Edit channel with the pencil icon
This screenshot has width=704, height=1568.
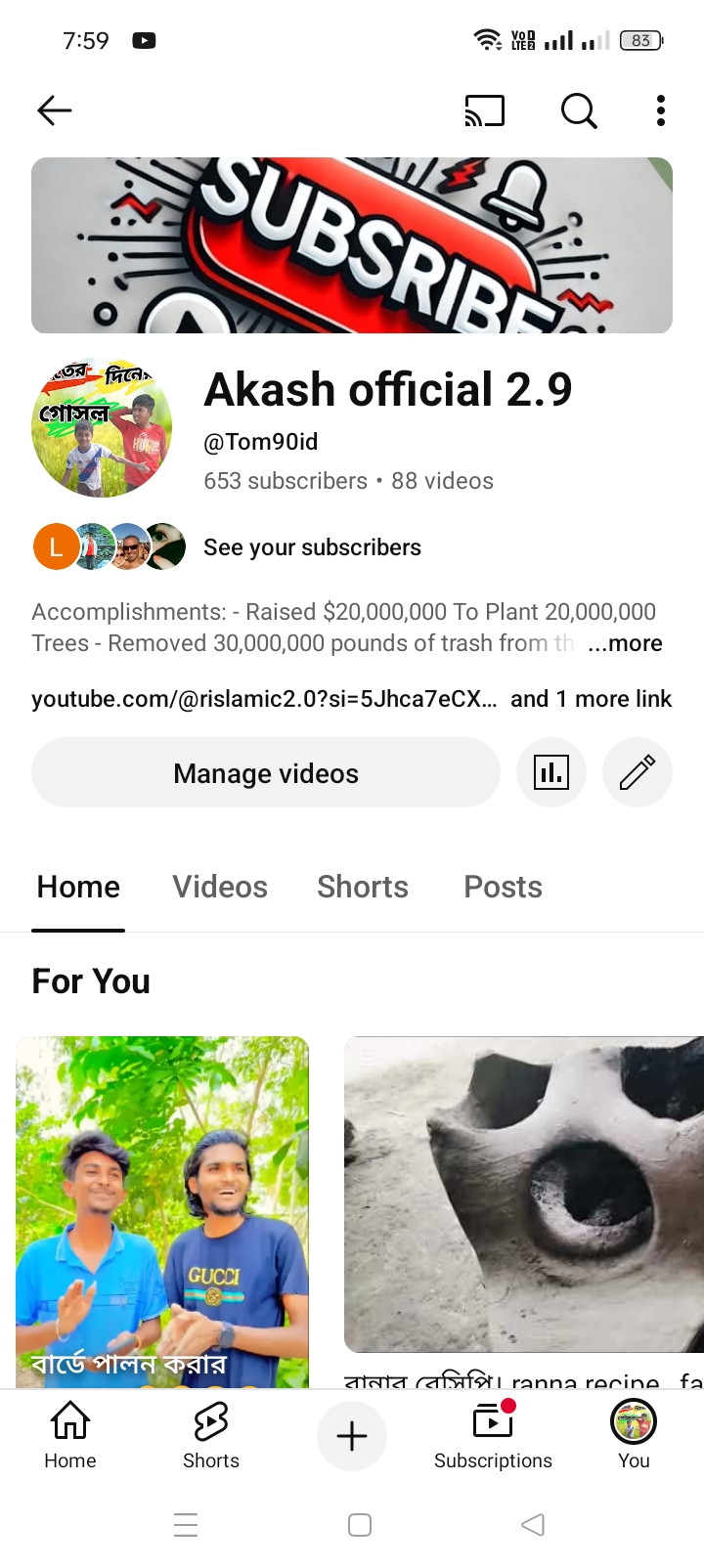point(638,773)
